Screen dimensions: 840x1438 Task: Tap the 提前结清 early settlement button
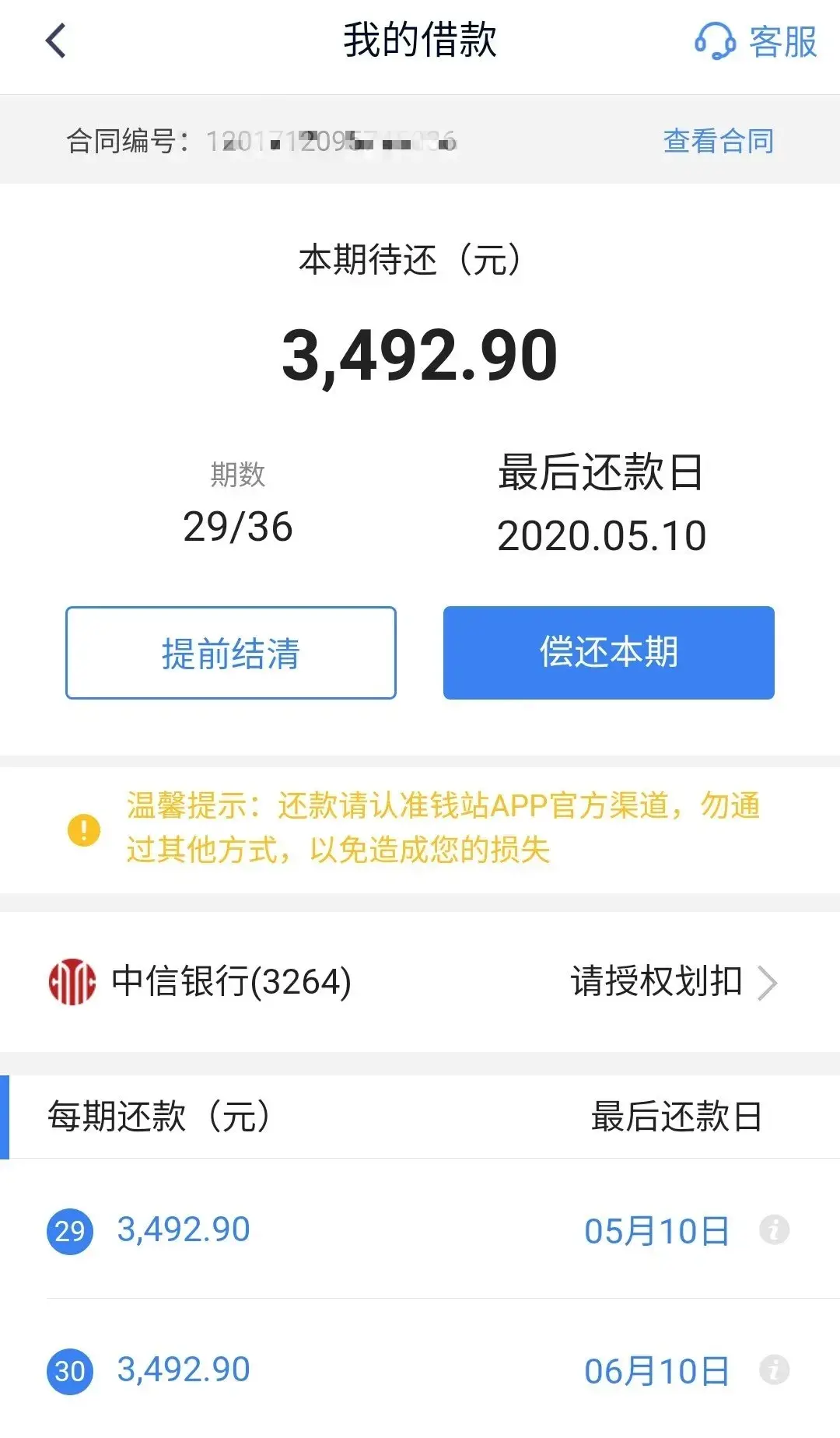click(x=231, y=653)
